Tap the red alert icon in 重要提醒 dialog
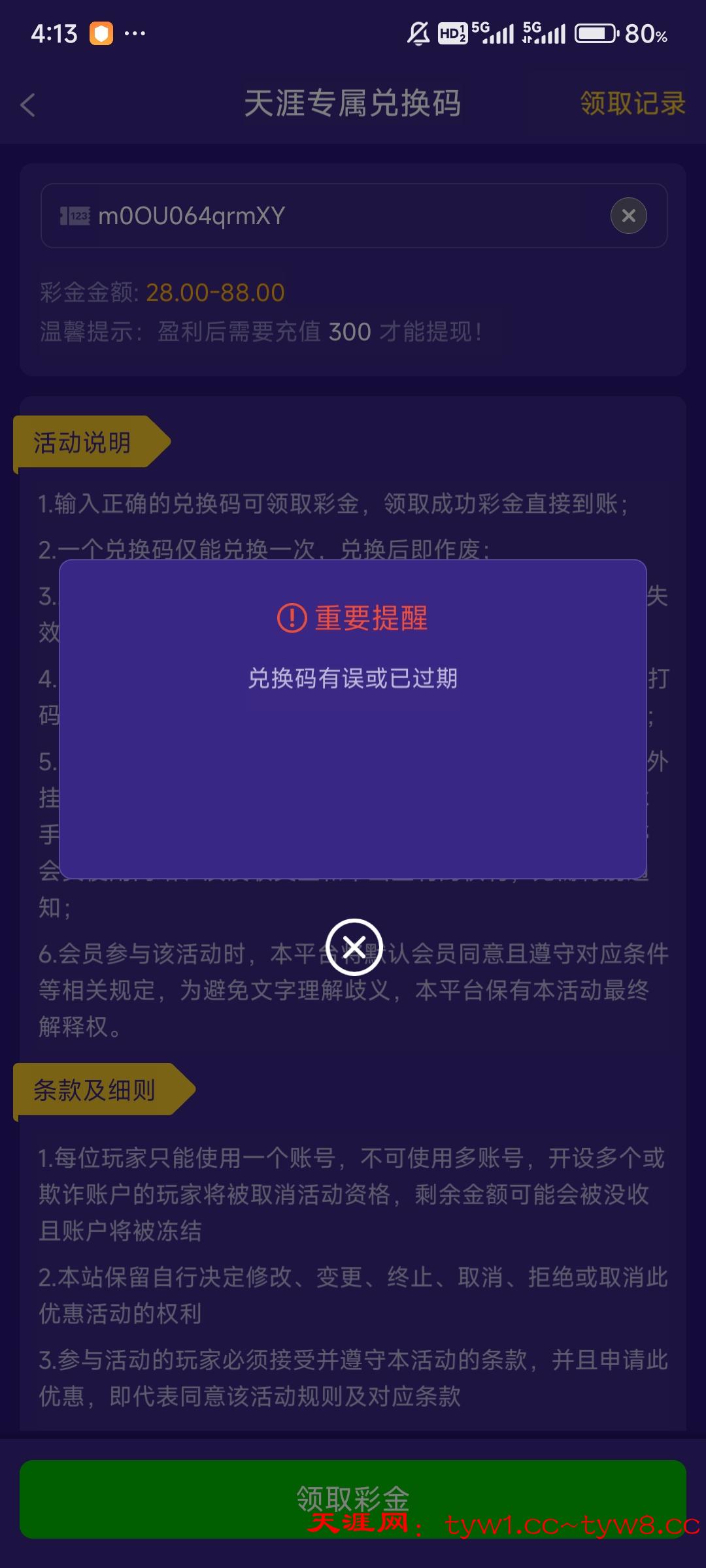This screenshot has width=706, height=1568. (x=292, y=619)
